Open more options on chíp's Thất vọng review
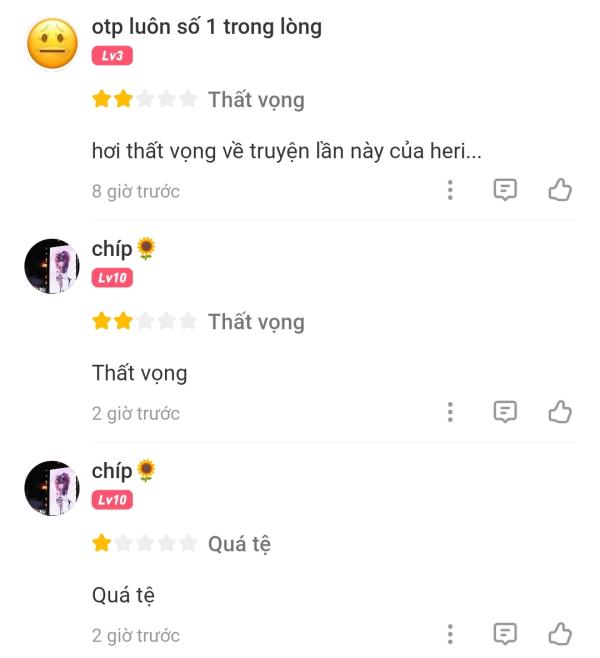Viewport: 600px width, 658px height. (x=450, y=412)
